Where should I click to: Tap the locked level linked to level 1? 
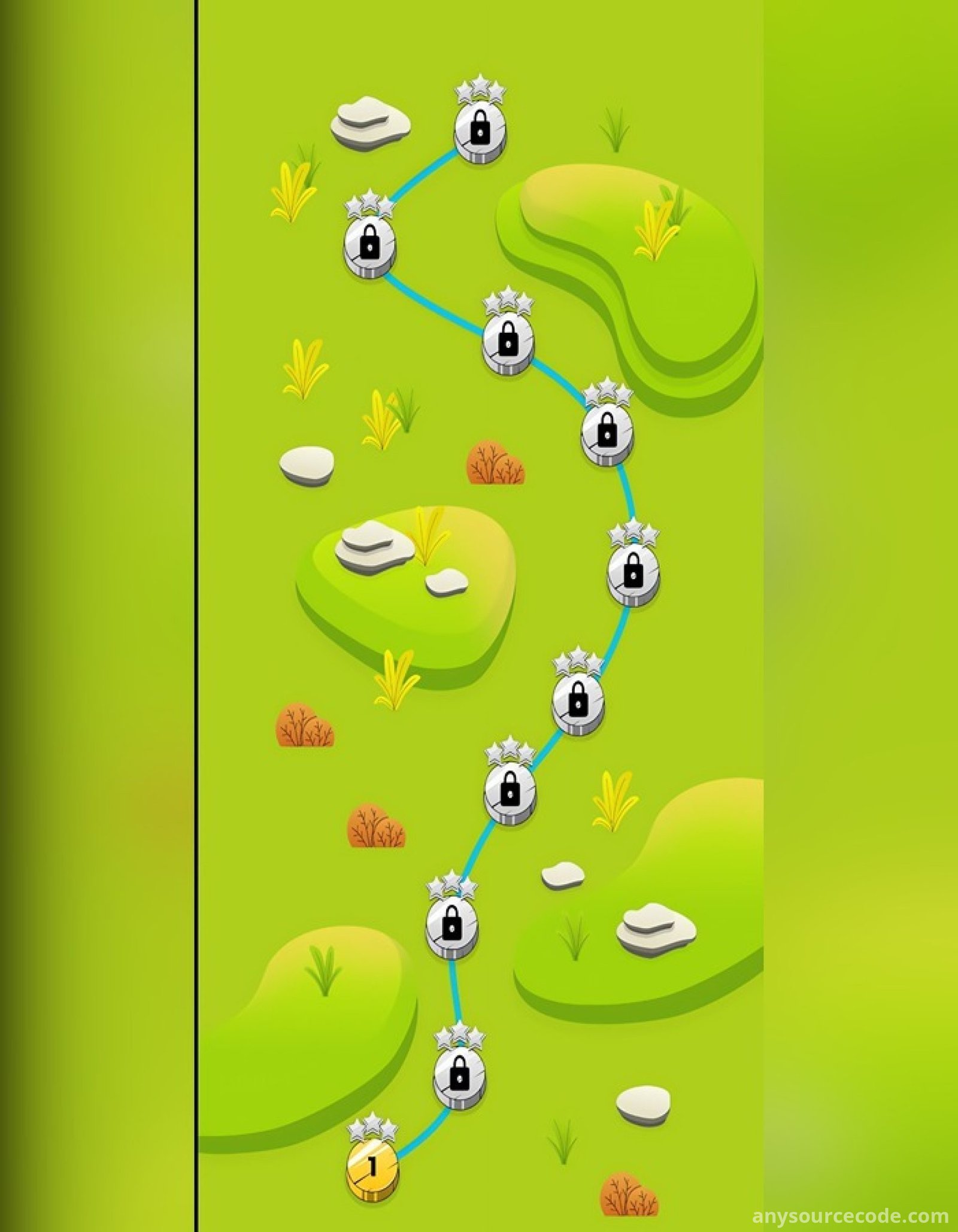pos(459,1079)
